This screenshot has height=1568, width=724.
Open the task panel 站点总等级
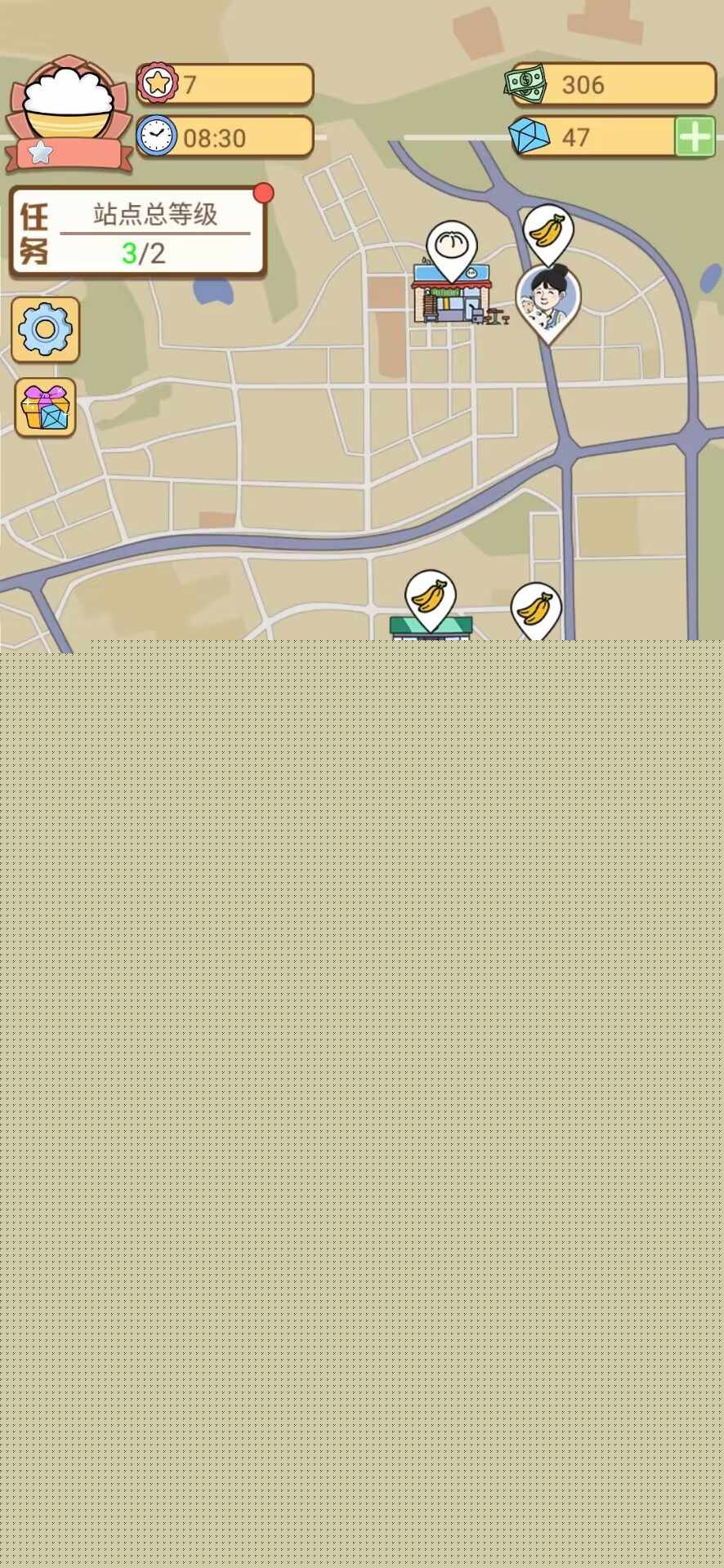pyautogui.click(x=137, y=233)
